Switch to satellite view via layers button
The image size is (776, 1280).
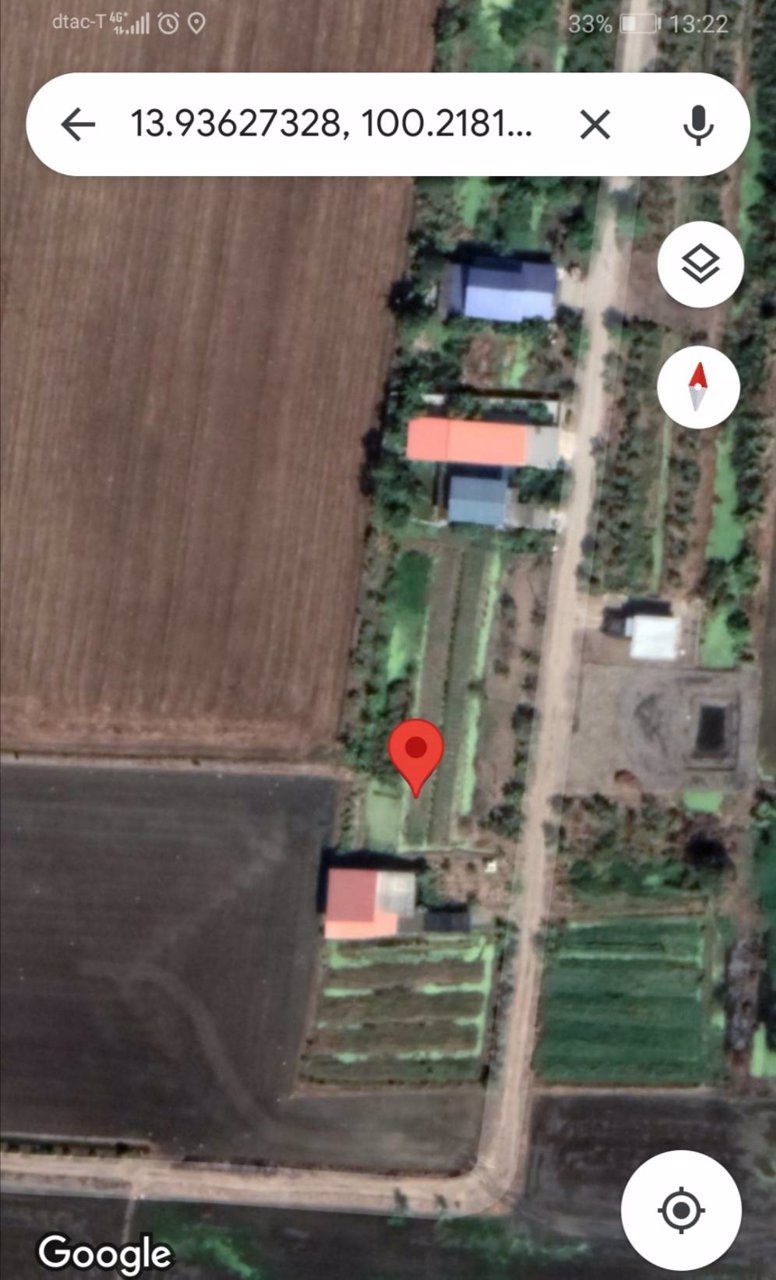(x=699, y=265)
